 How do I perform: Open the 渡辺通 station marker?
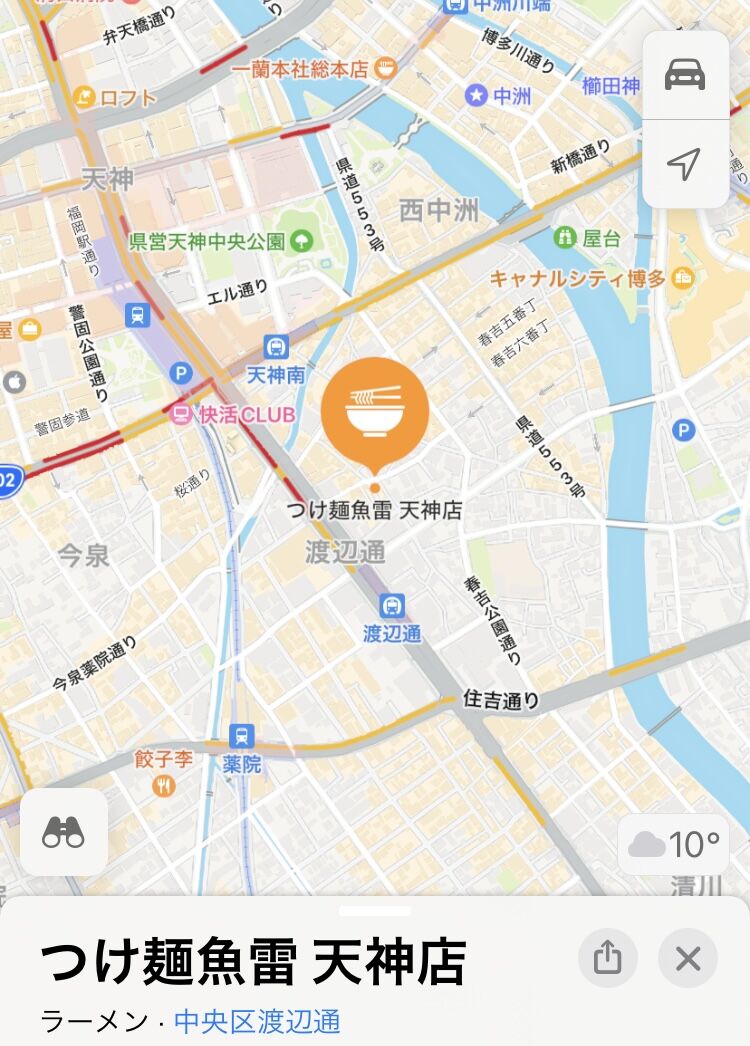pyautogui.click(x=392, y=606)
